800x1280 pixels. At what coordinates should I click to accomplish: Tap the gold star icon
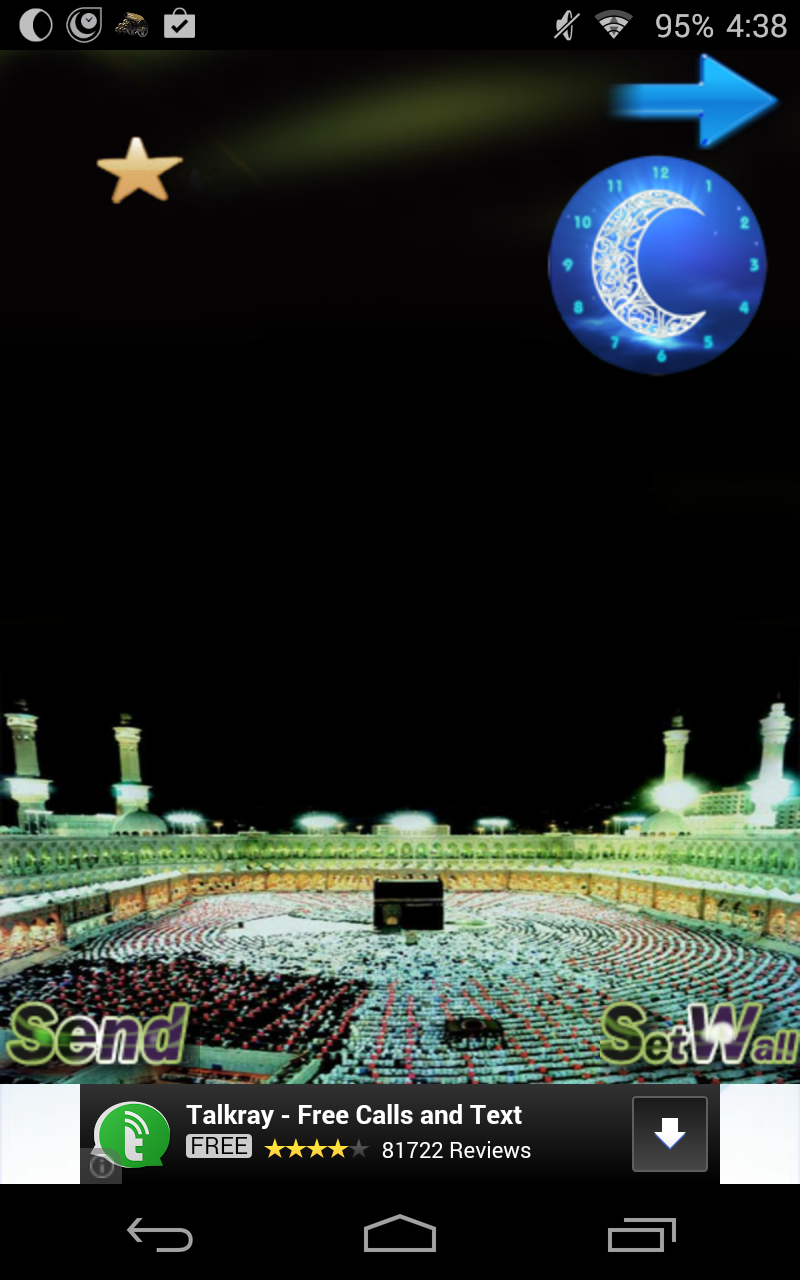(x=139, y=172)
